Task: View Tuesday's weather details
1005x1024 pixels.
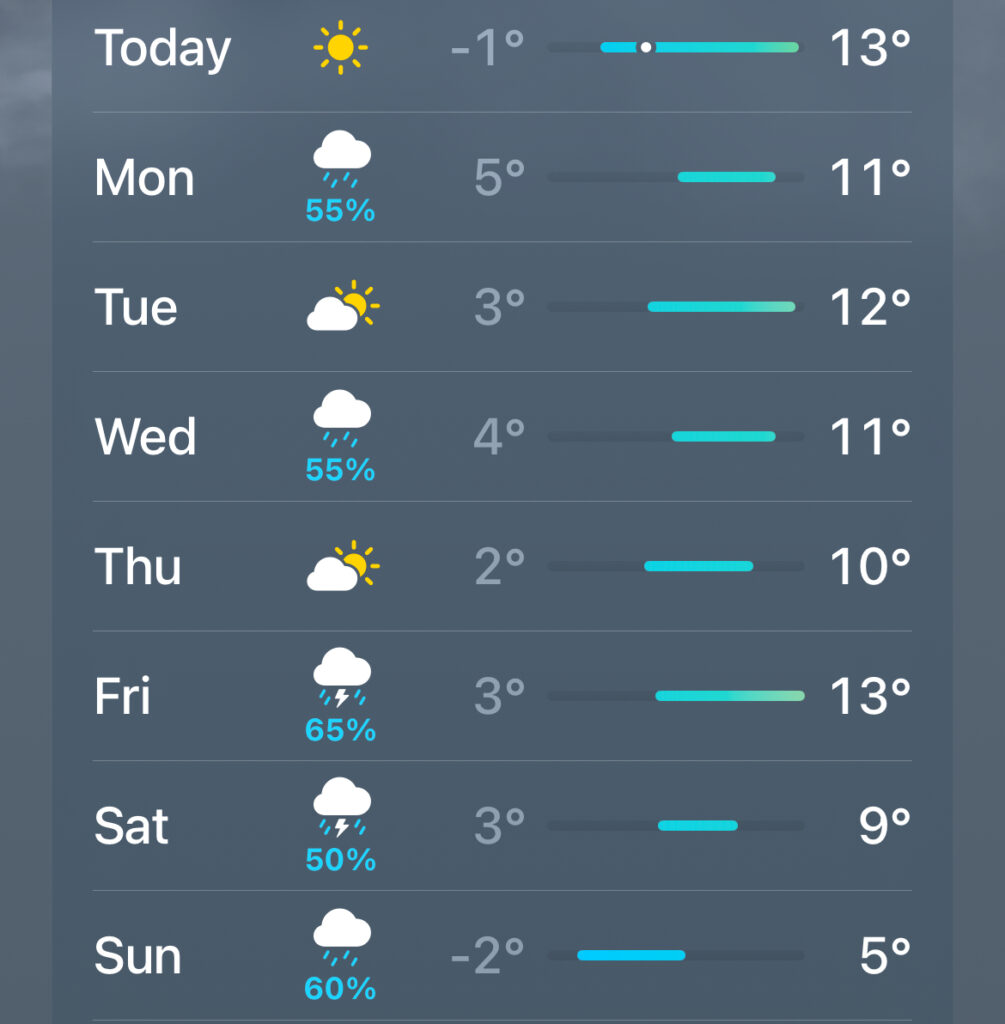Action: (137, 307)
